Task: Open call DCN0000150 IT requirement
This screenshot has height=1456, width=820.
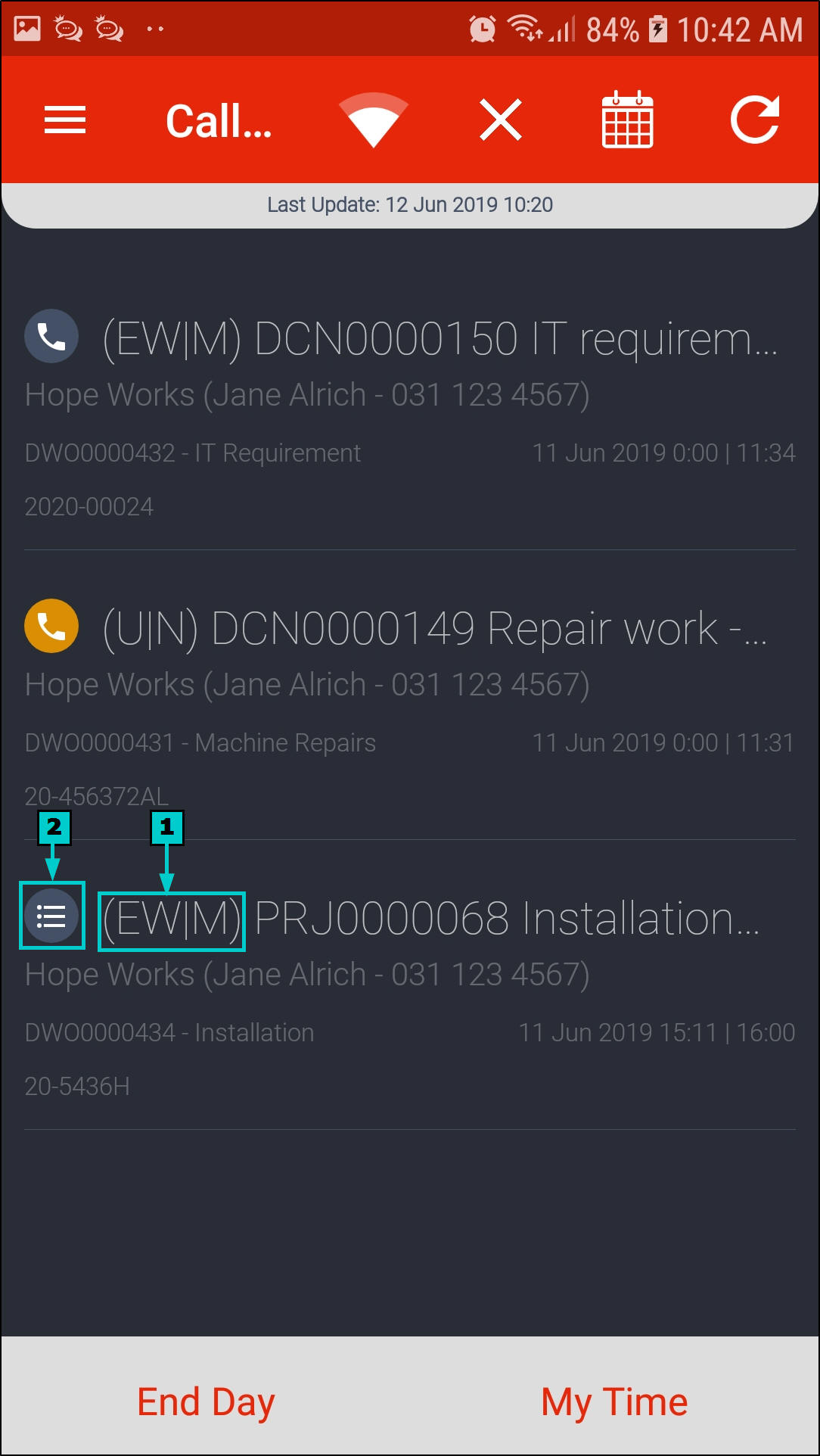Action: [439, 340]
